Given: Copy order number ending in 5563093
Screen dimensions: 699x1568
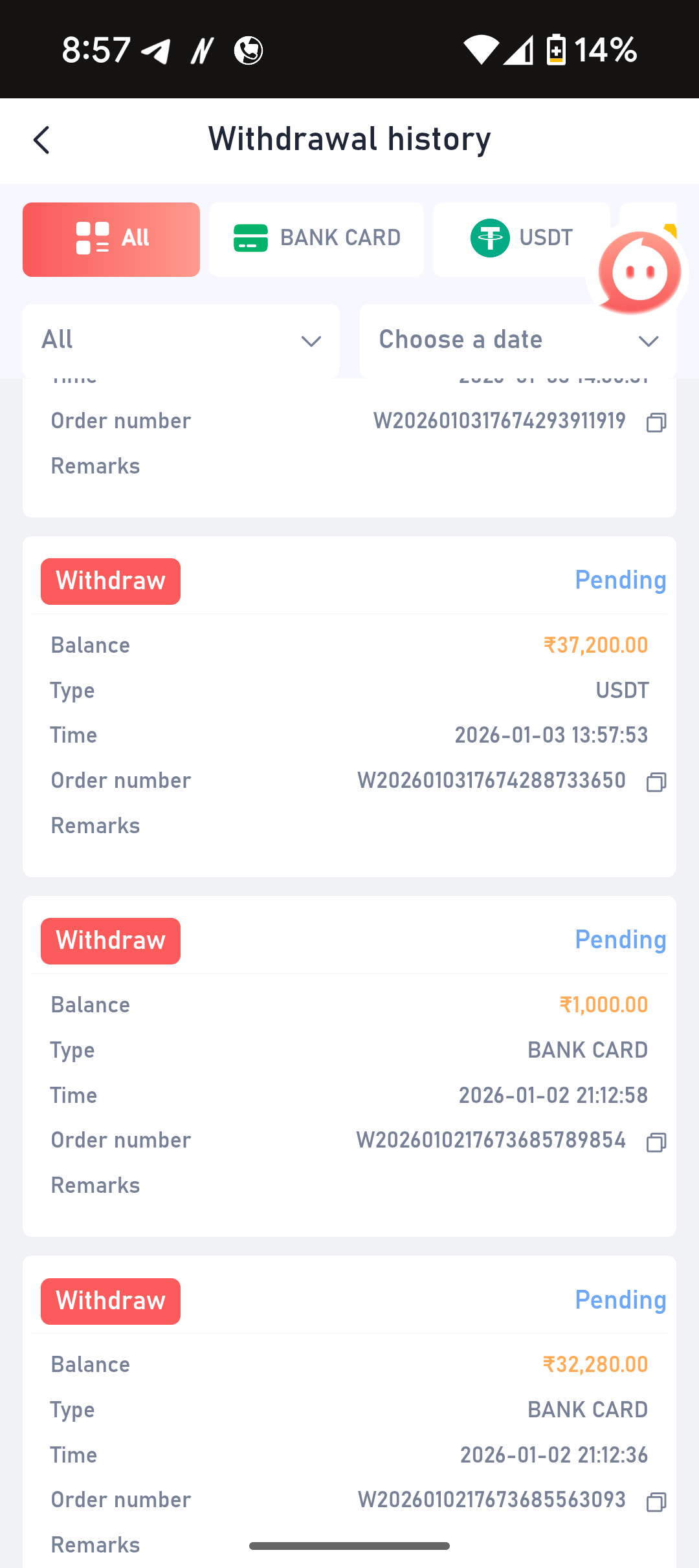Looking at the screenshot, I should [656, 1502].
